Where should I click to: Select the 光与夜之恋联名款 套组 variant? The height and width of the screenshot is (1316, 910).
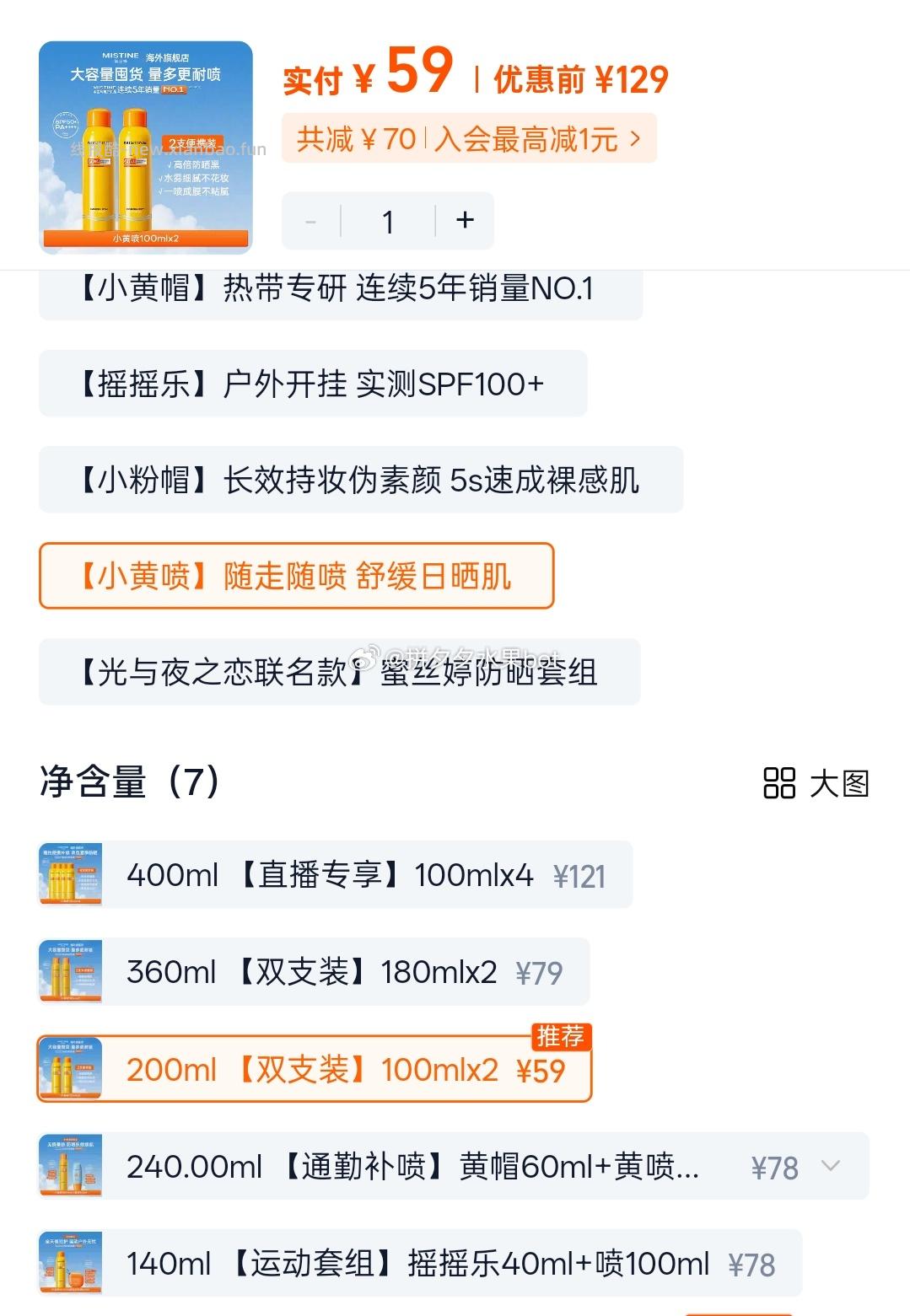click(x=337, y=670)
